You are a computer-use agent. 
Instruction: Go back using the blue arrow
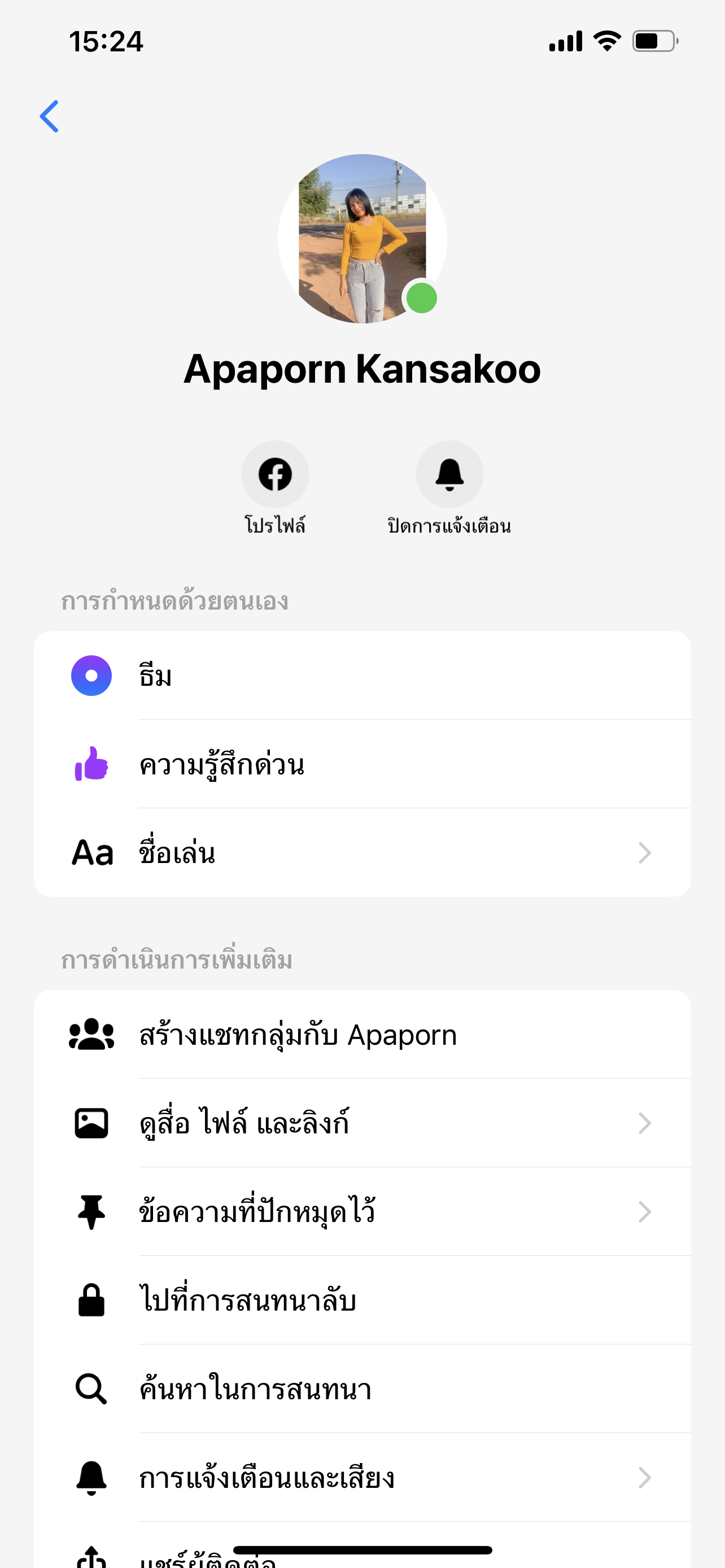coord(49,116)
